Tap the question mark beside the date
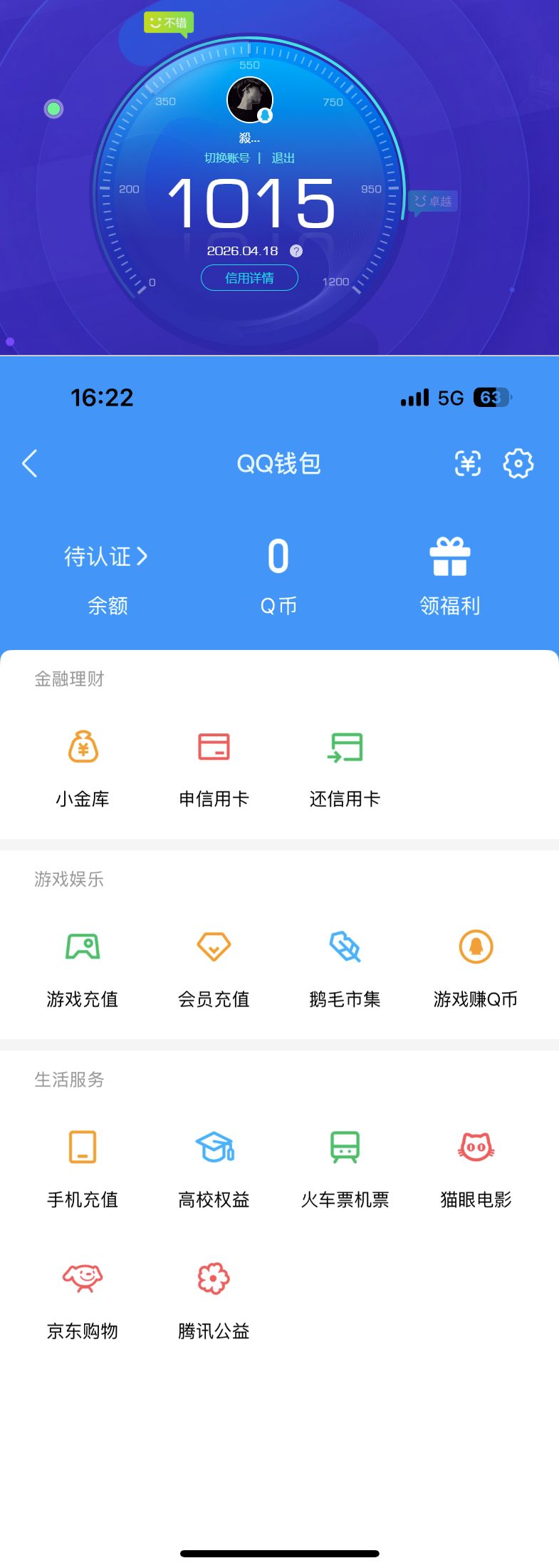 [297, 251]
